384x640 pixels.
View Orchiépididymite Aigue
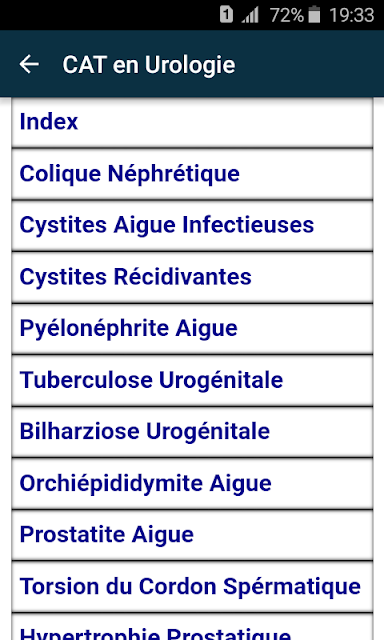click(x=192, y=483)
